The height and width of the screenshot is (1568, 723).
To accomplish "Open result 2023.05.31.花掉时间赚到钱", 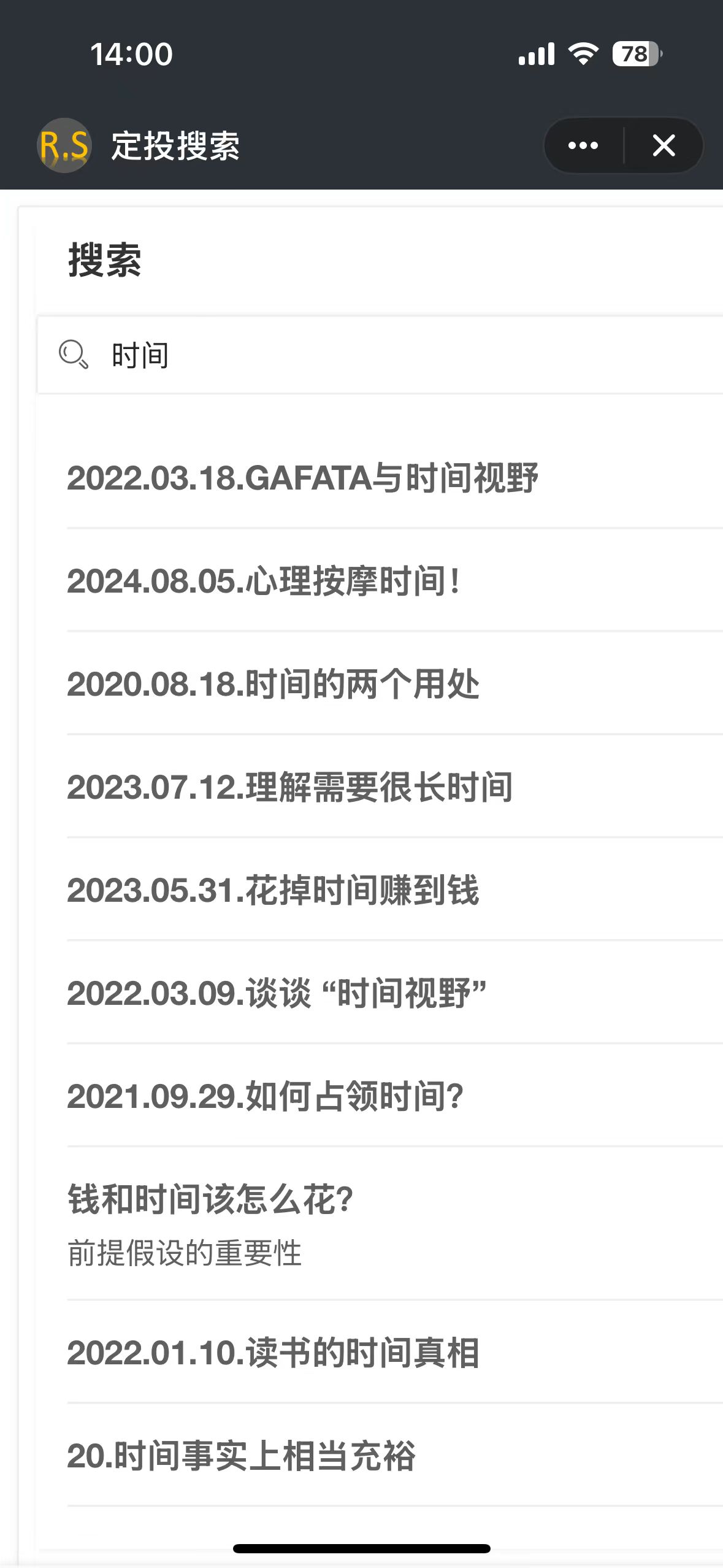I will point(273,890).
